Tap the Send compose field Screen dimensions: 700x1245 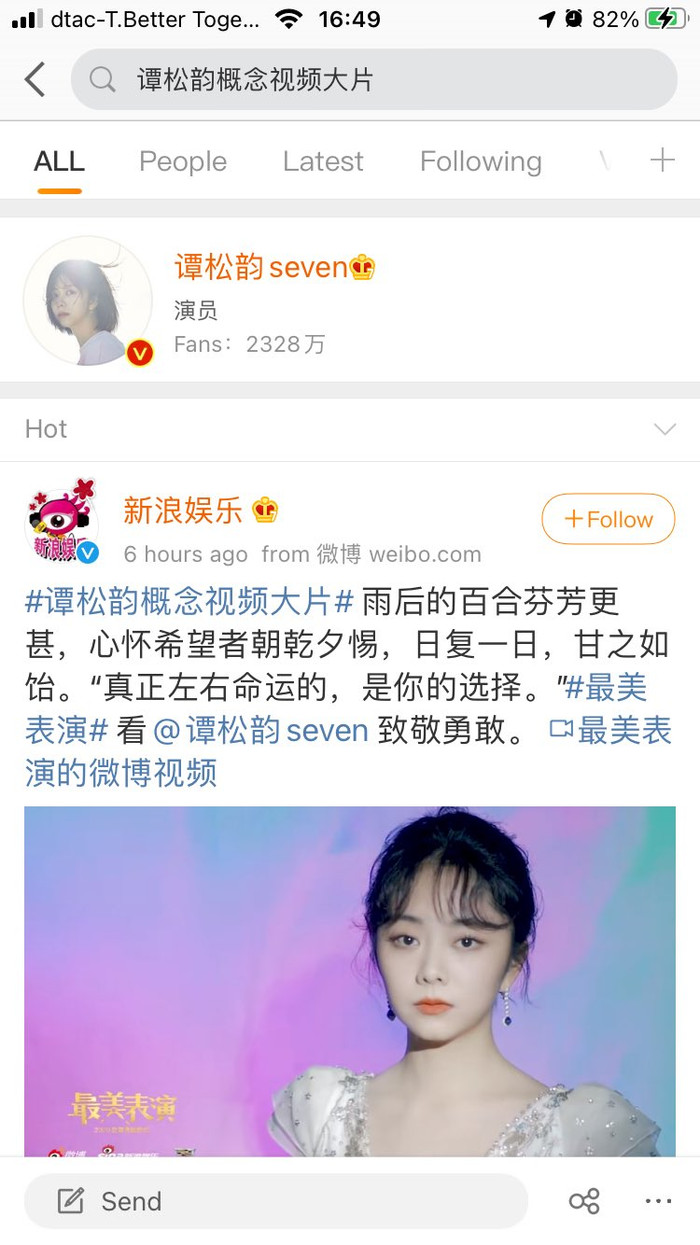275,1201
